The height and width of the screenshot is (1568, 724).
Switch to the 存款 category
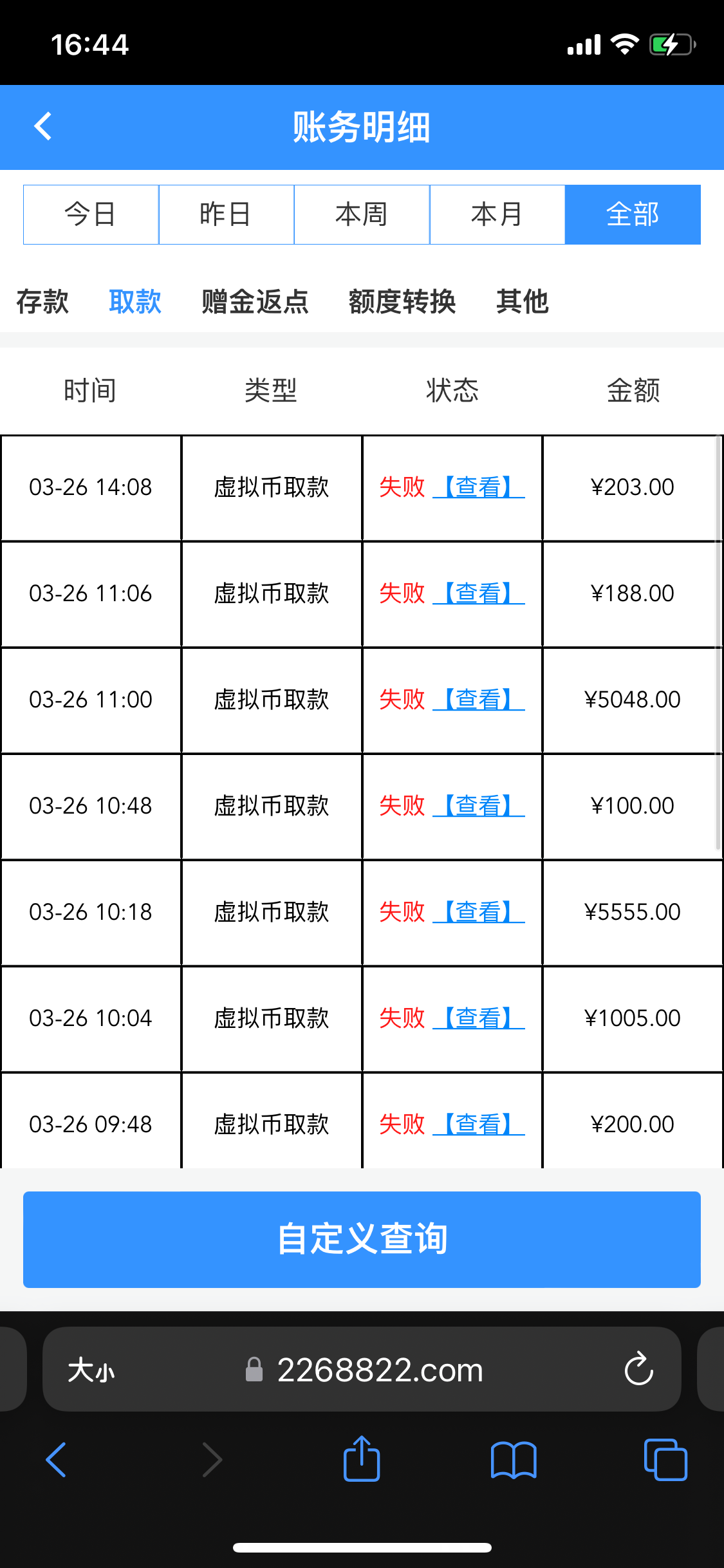[x=42, y=301]
